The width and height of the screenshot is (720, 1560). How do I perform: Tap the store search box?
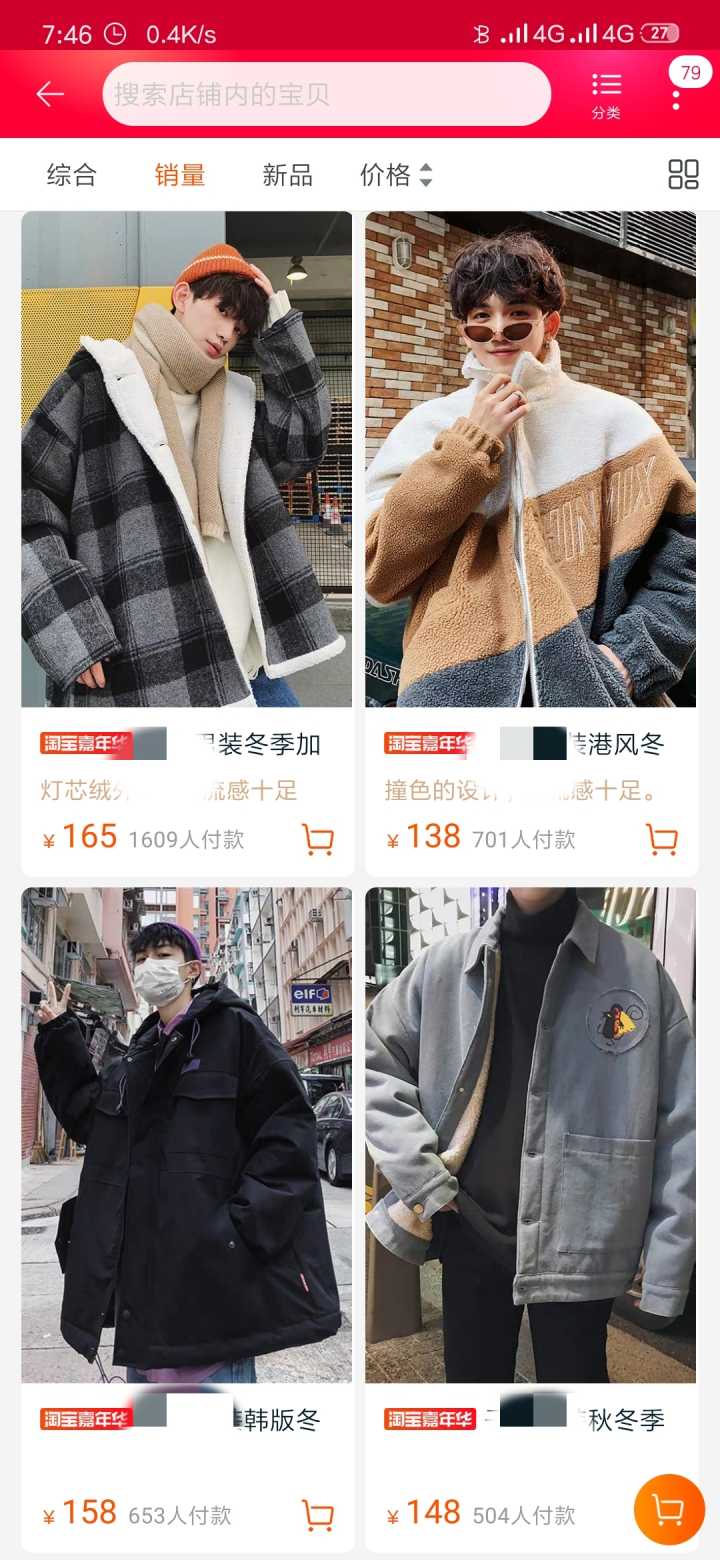[x=326, y=94]
